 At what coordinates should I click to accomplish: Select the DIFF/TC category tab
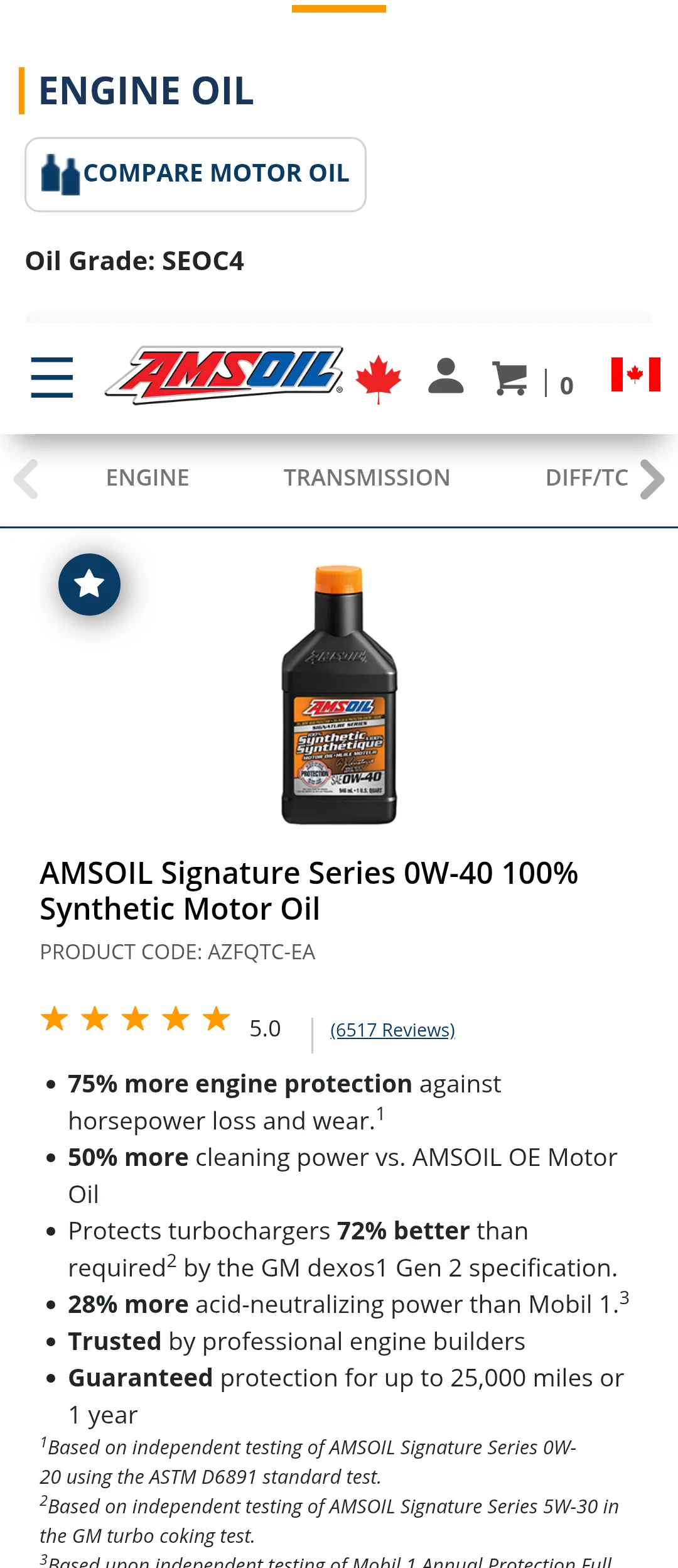585,478
